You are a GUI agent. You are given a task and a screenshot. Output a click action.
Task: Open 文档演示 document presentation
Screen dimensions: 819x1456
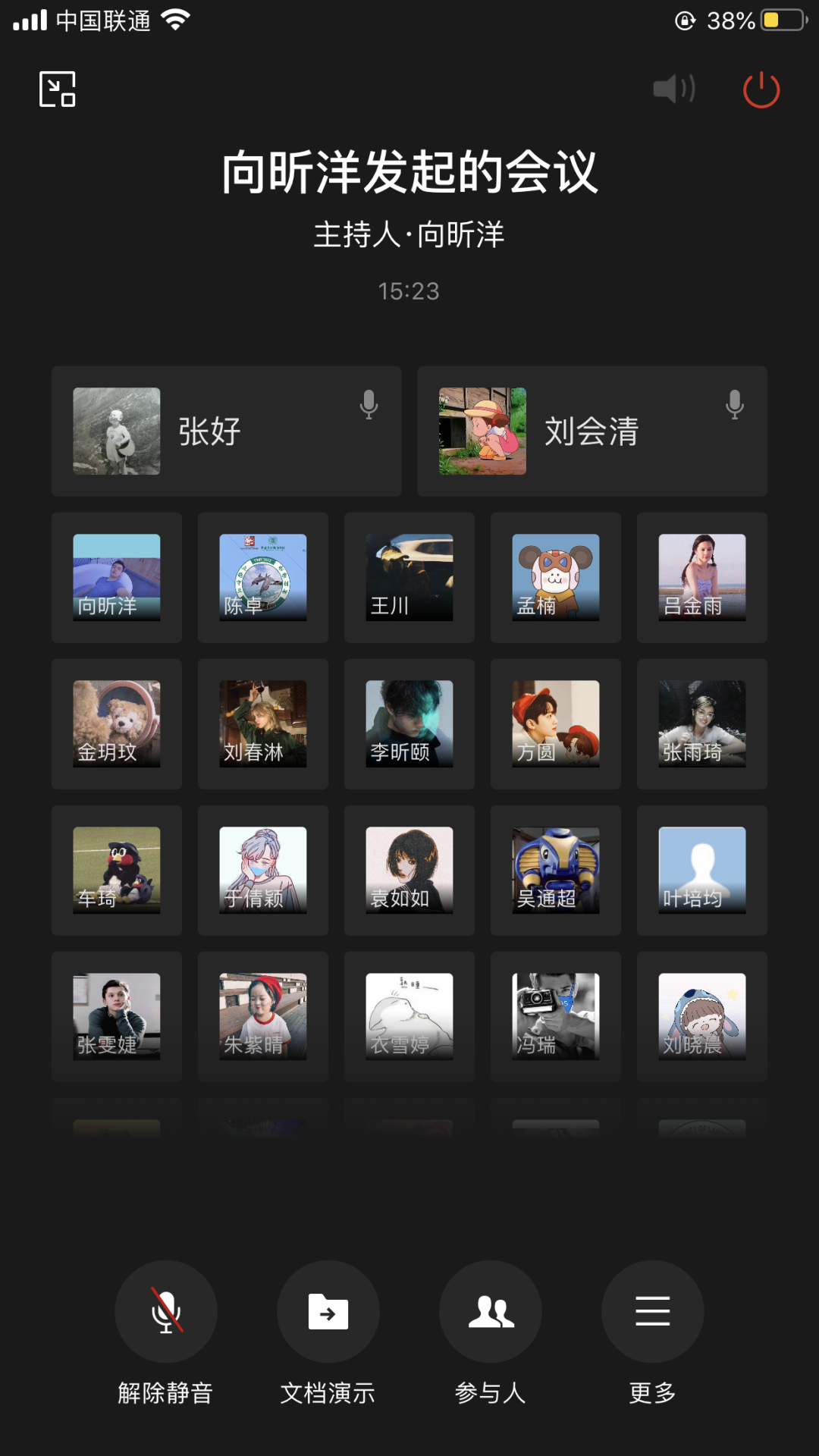pyautogui.click(x=328, y=1311)
